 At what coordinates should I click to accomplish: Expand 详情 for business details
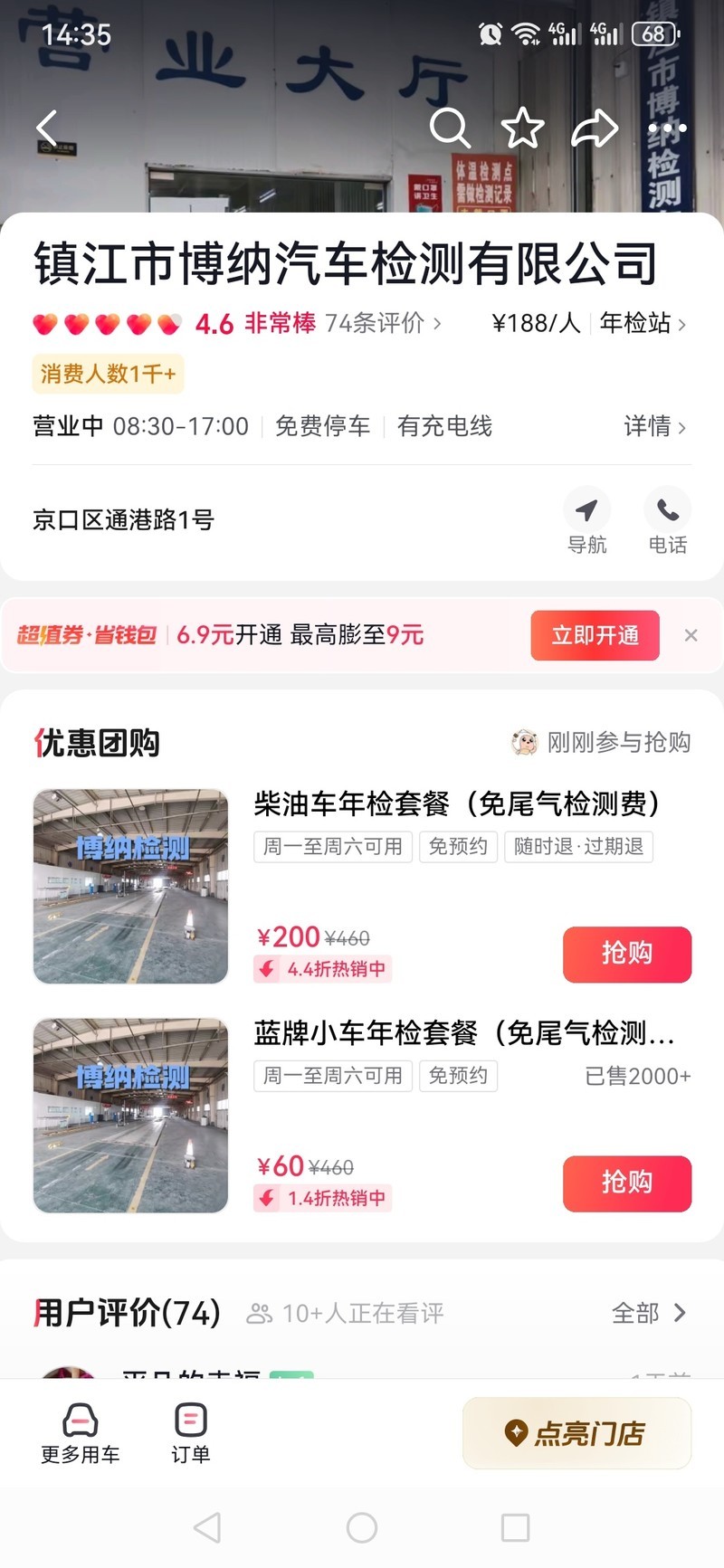pos(654,426)
